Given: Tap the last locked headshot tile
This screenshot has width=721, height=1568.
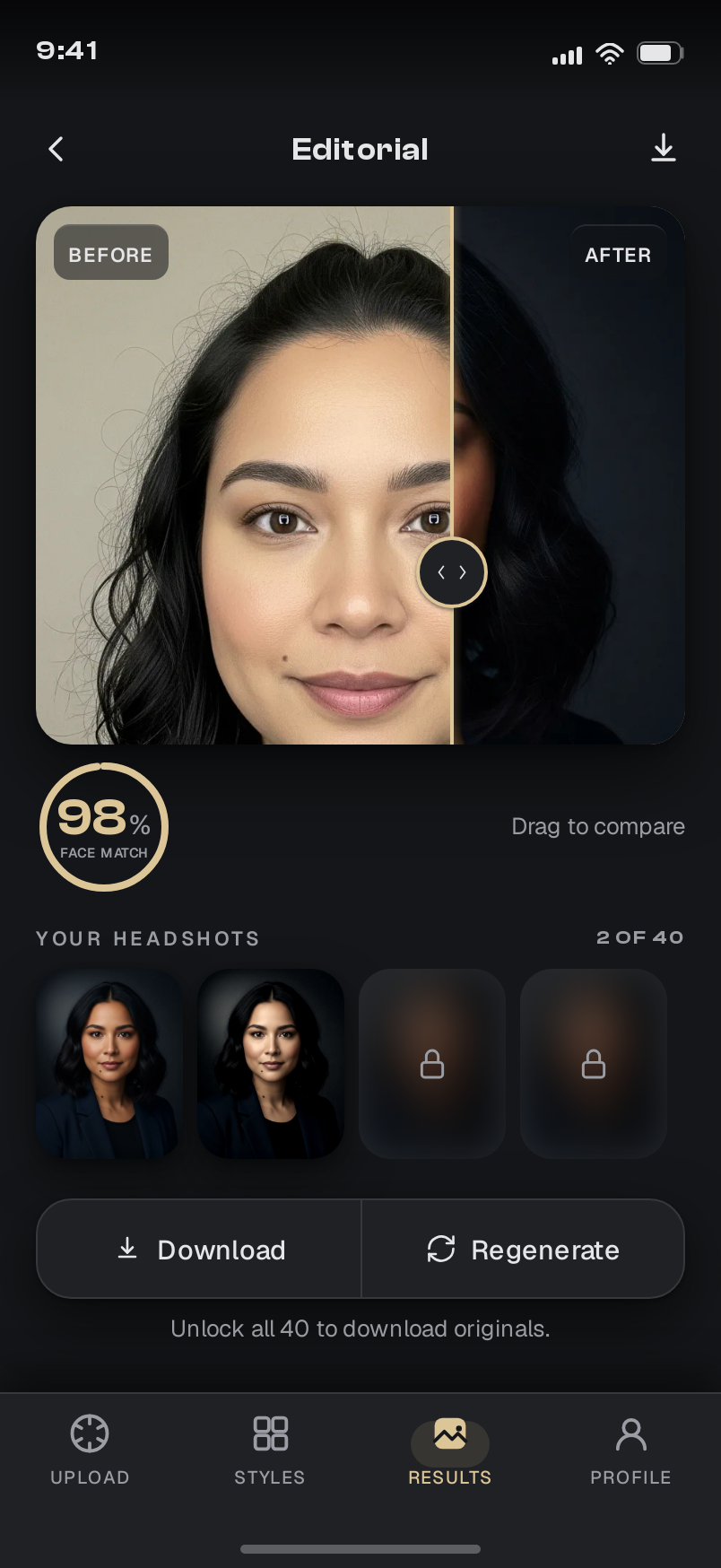Looking at the screenshot, I should click(594, 1064).
